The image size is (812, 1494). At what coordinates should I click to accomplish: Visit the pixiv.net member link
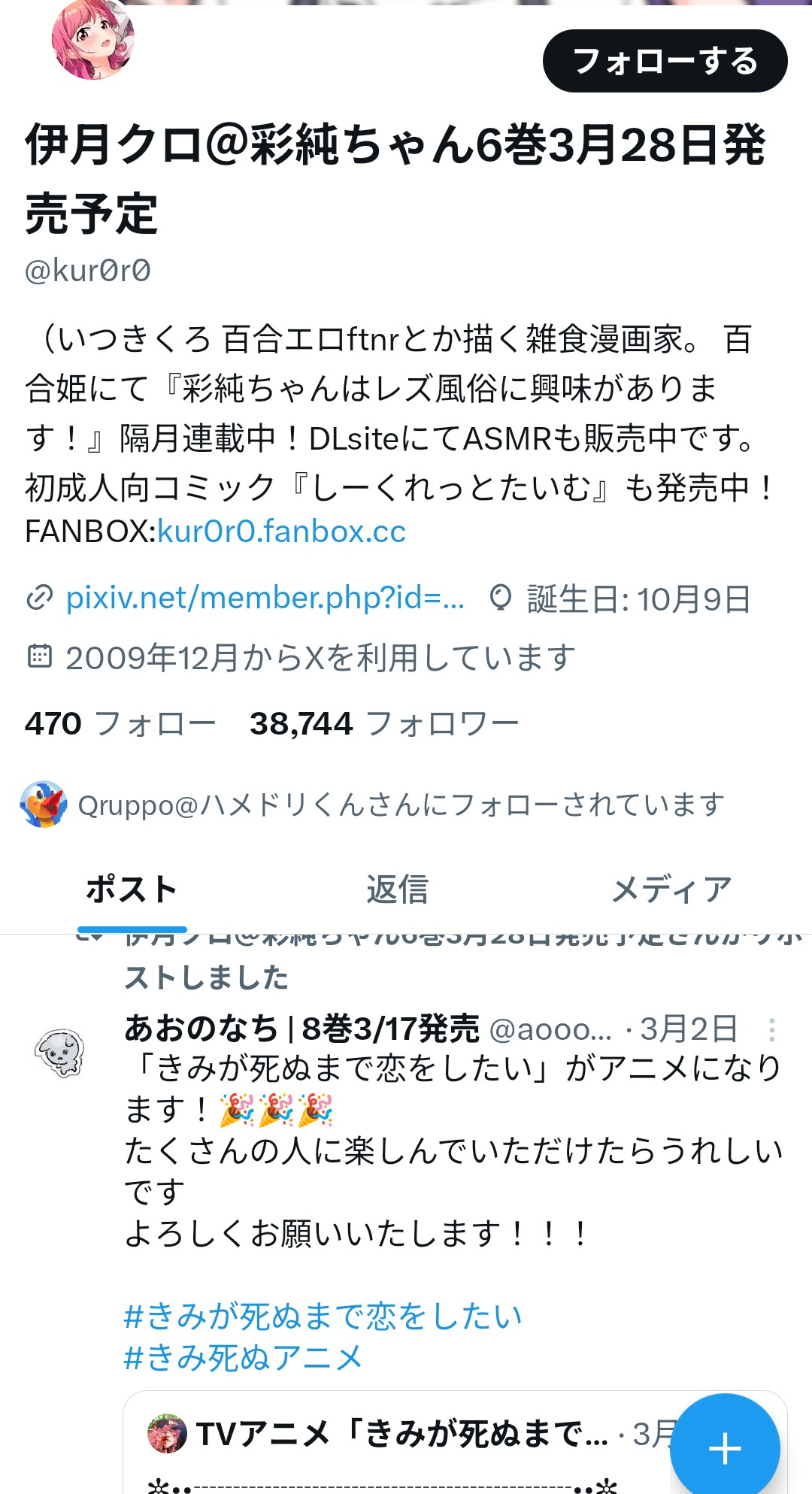pyautogui.click(x=265, y=598)
